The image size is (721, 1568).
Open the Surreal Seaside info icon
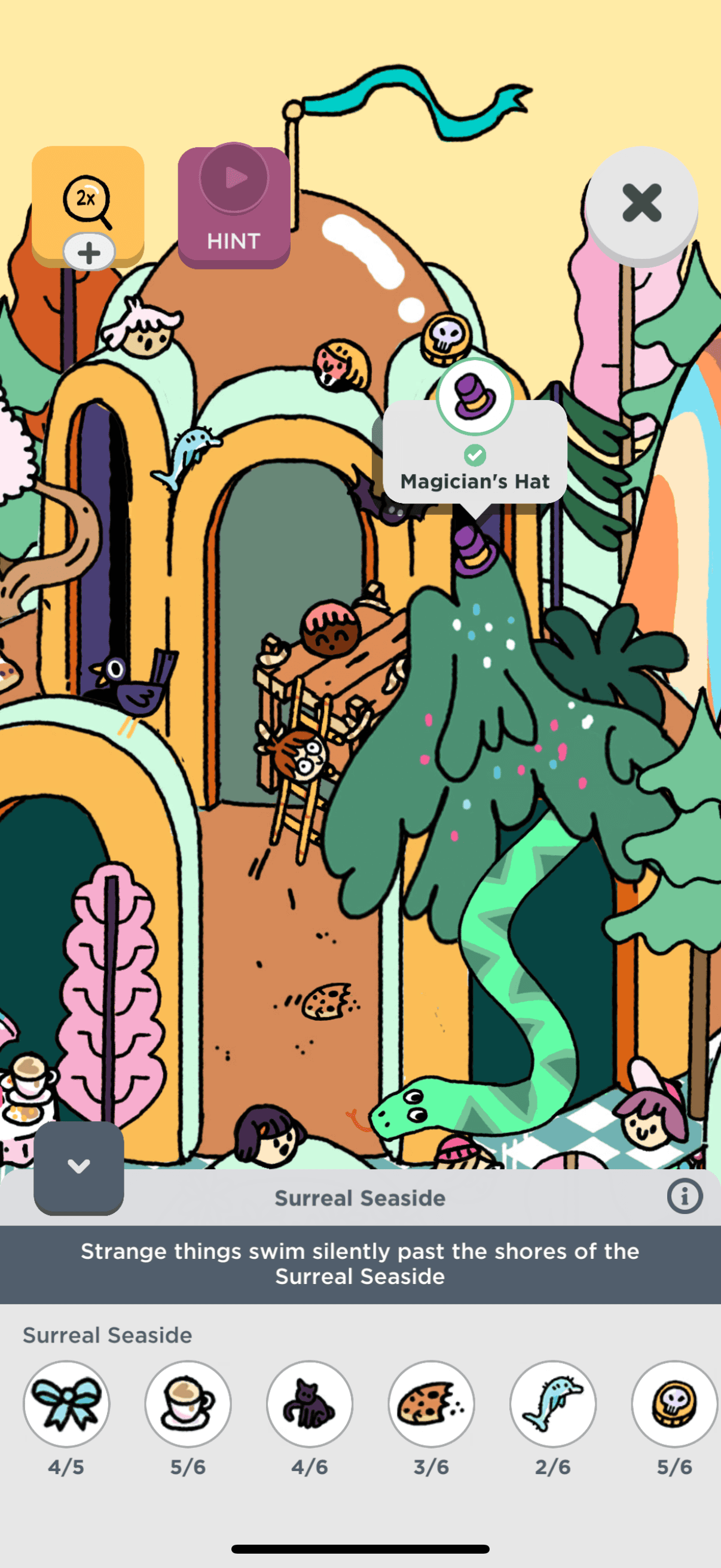[x=684, y=1196]
